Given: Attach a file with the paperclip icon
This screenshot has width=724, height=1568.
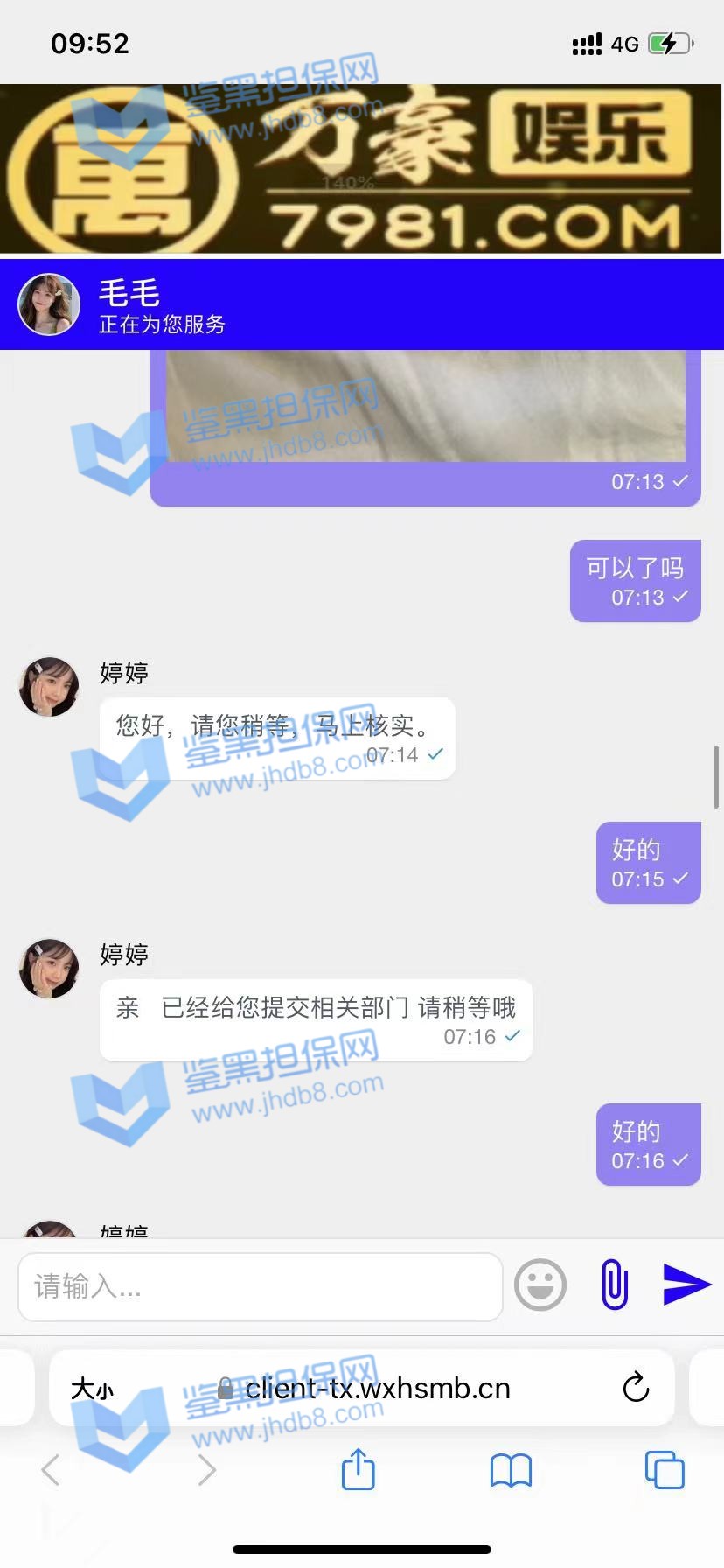Looking at the screenshot, I should point(615,1284).
